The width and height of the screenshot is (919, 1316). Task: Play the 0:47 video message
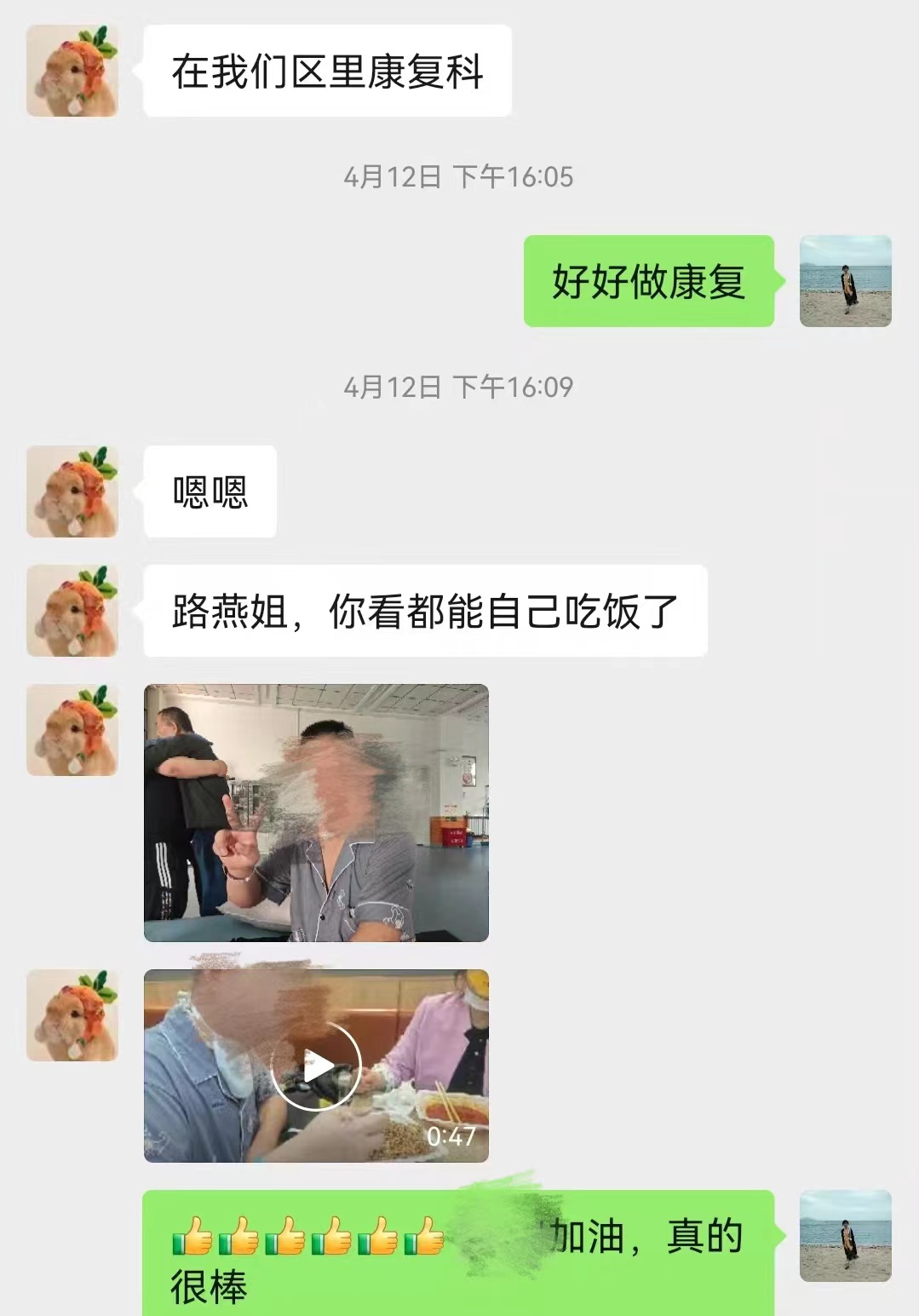[x=316, y=1066]
